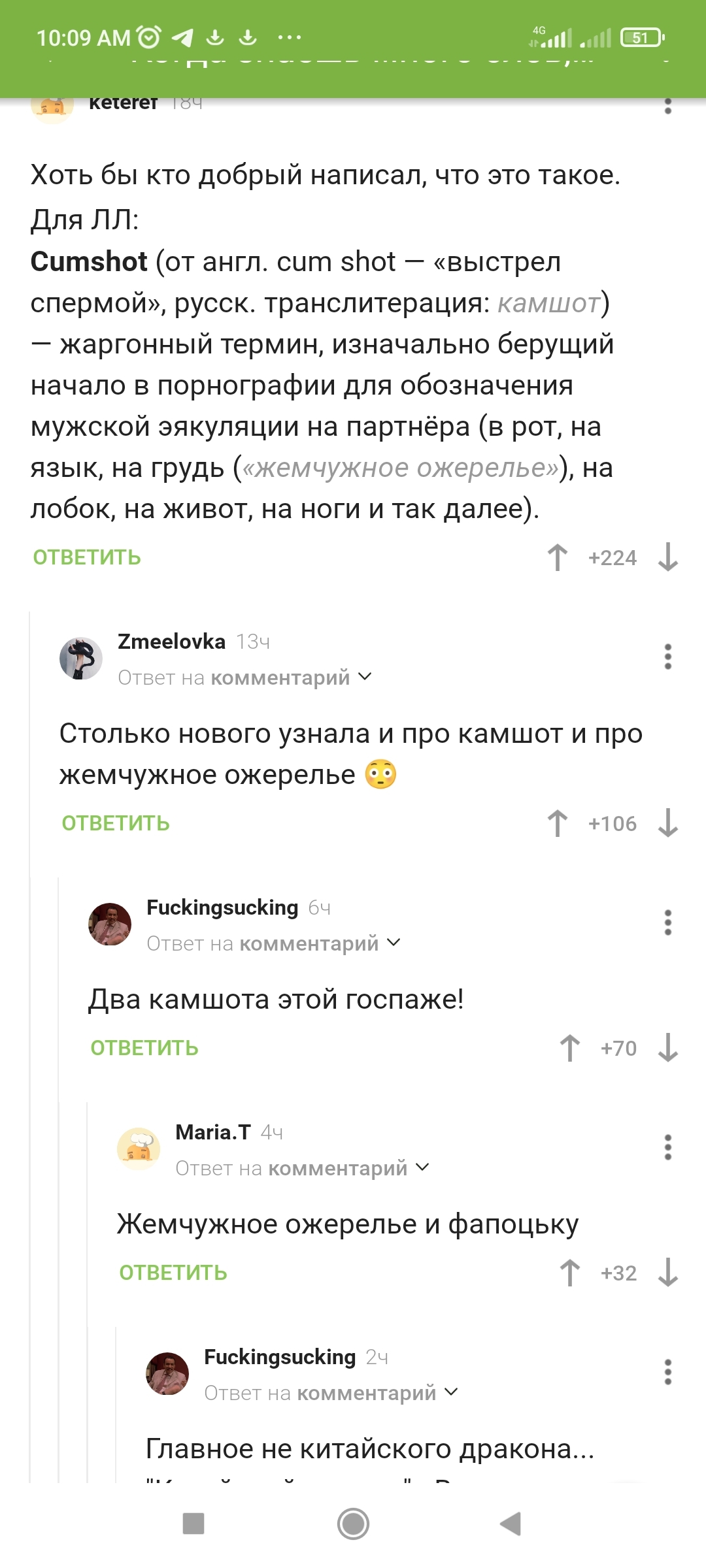706x1568 pixels.
Task: Upvote the comment rated +70
Action: 569,1048
